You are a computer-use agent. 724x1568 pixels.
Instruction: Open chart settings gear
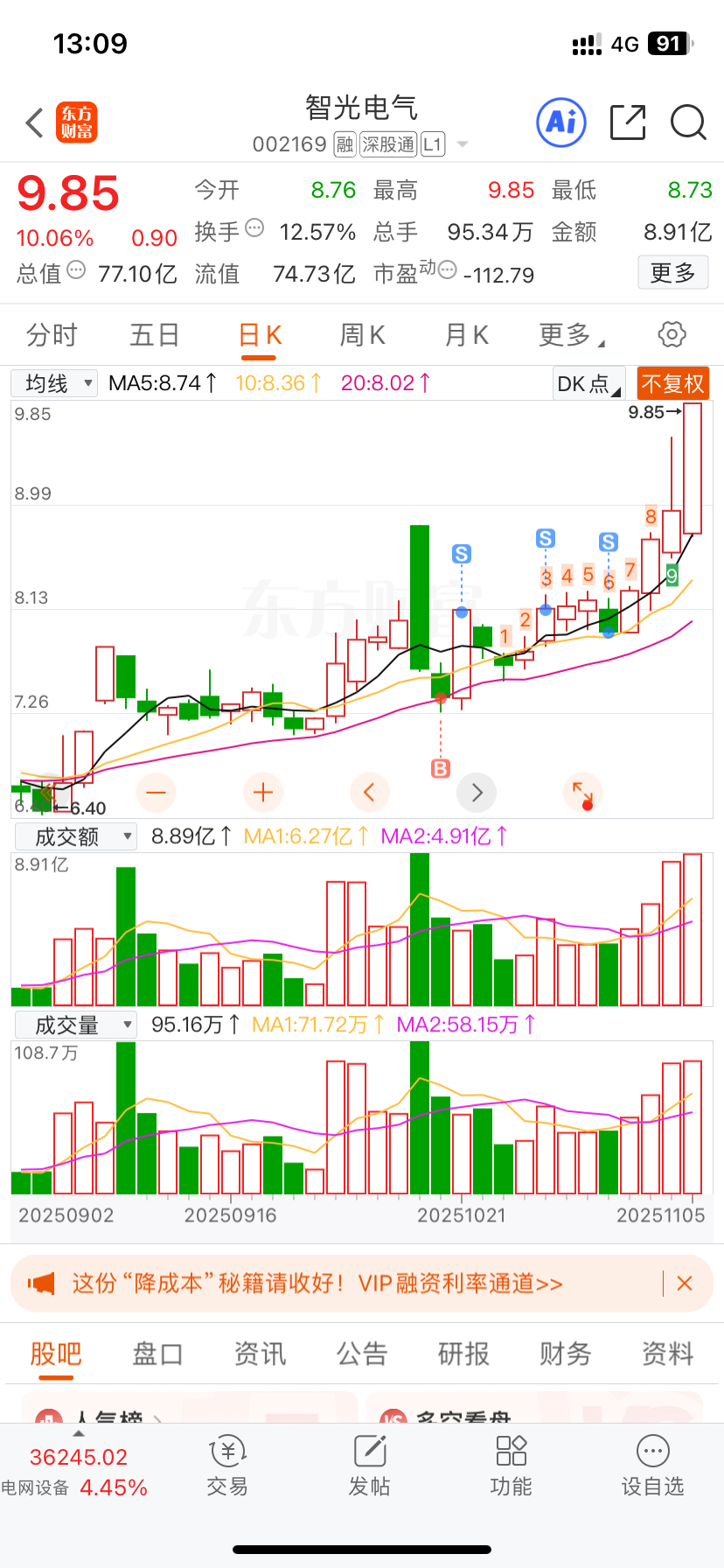pos(672,334)
